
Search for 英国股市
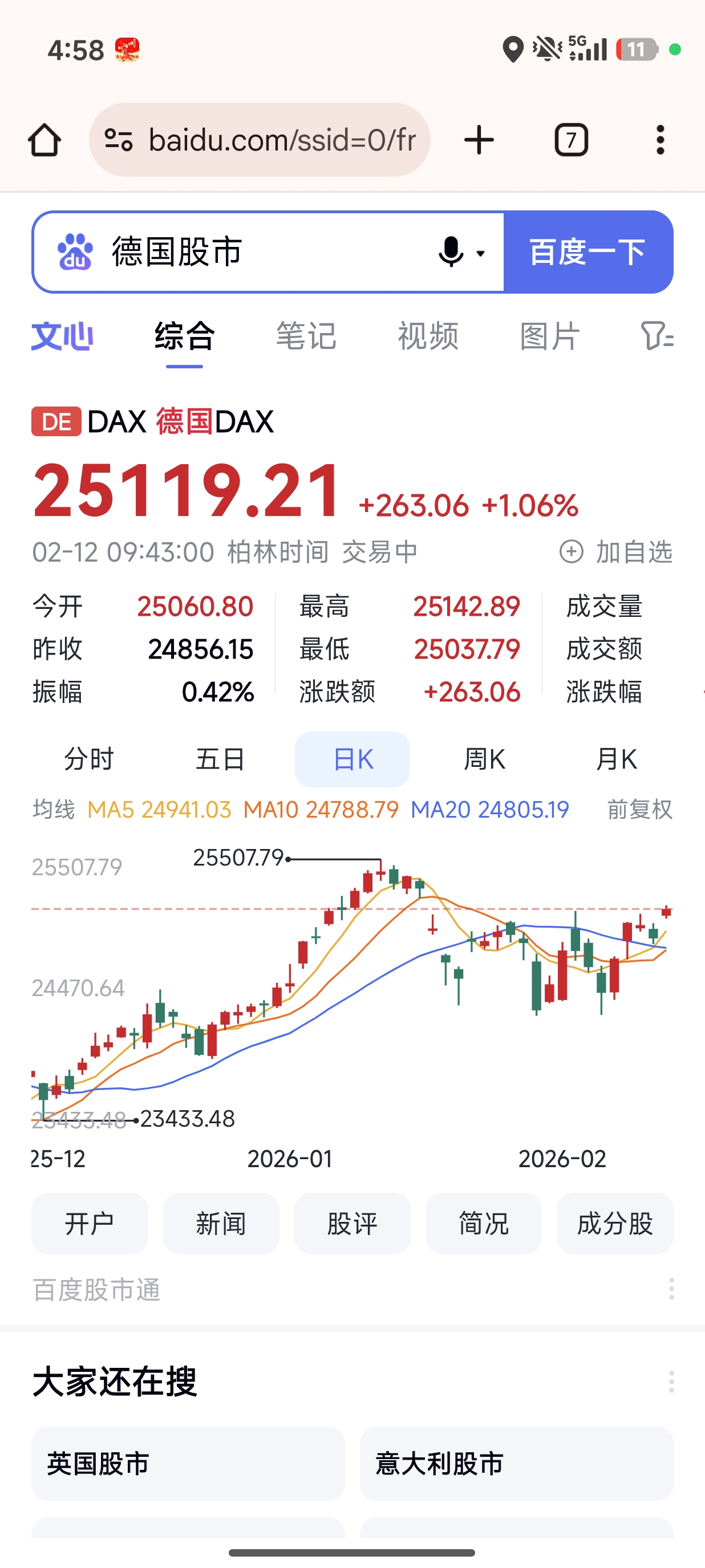tap(188, 1463)
